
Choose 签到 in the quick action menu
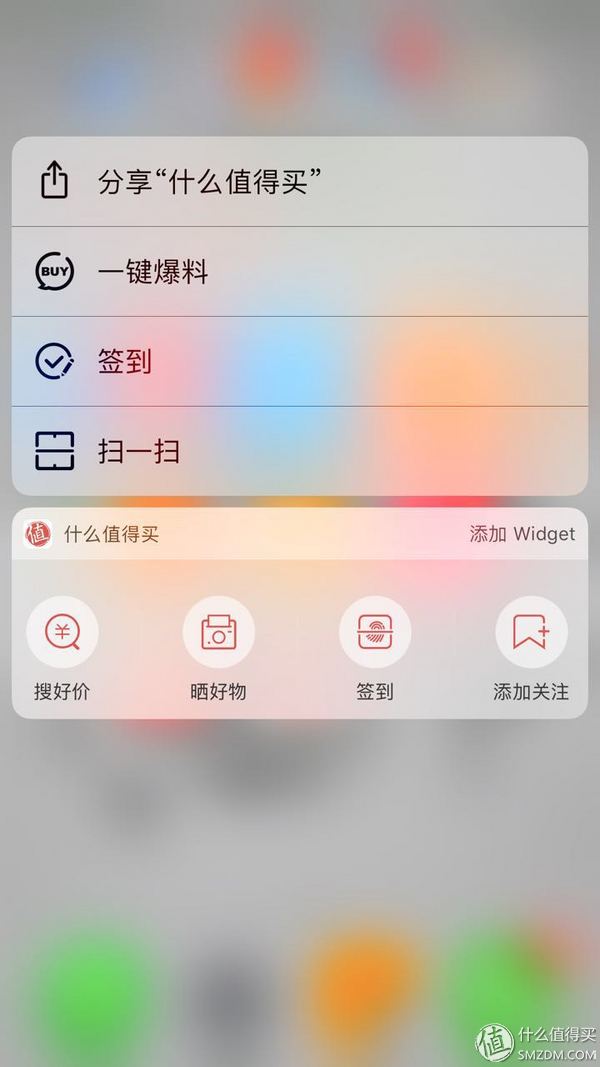pyautogui.click(x=299, y=361)
